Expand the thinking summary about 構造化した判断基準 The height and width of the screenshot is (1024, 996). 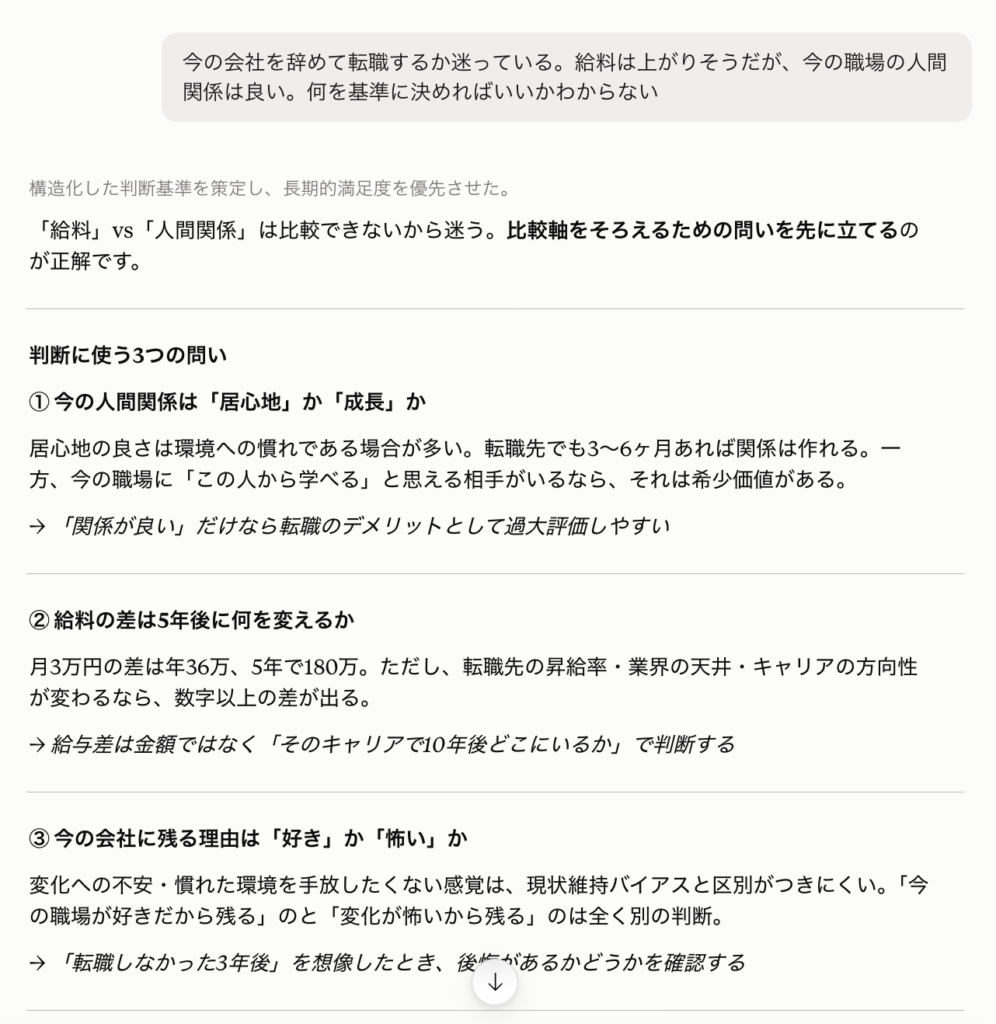(269, 189)
